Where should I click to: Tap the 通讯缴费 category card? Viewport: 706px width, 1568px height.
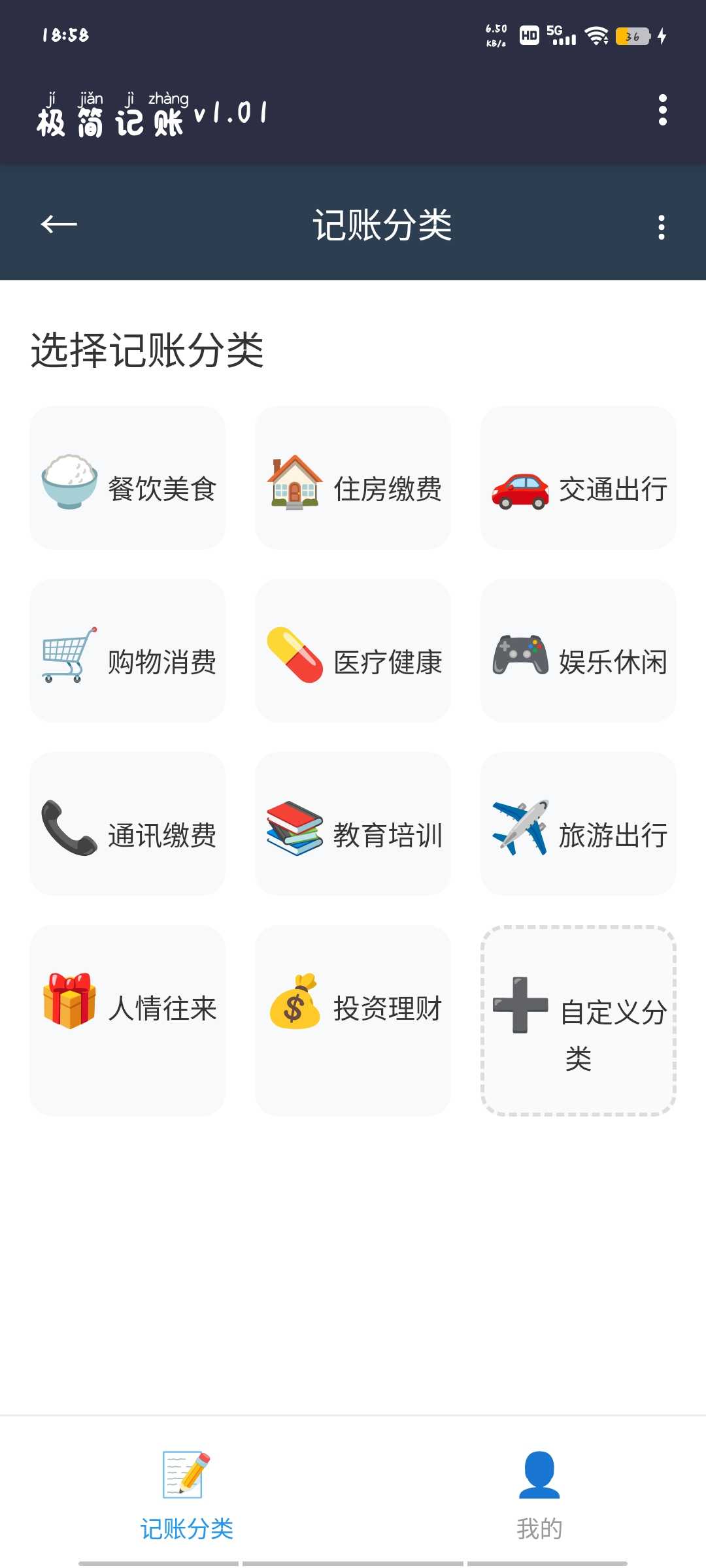pyautogui.click(x=127, y=824)
